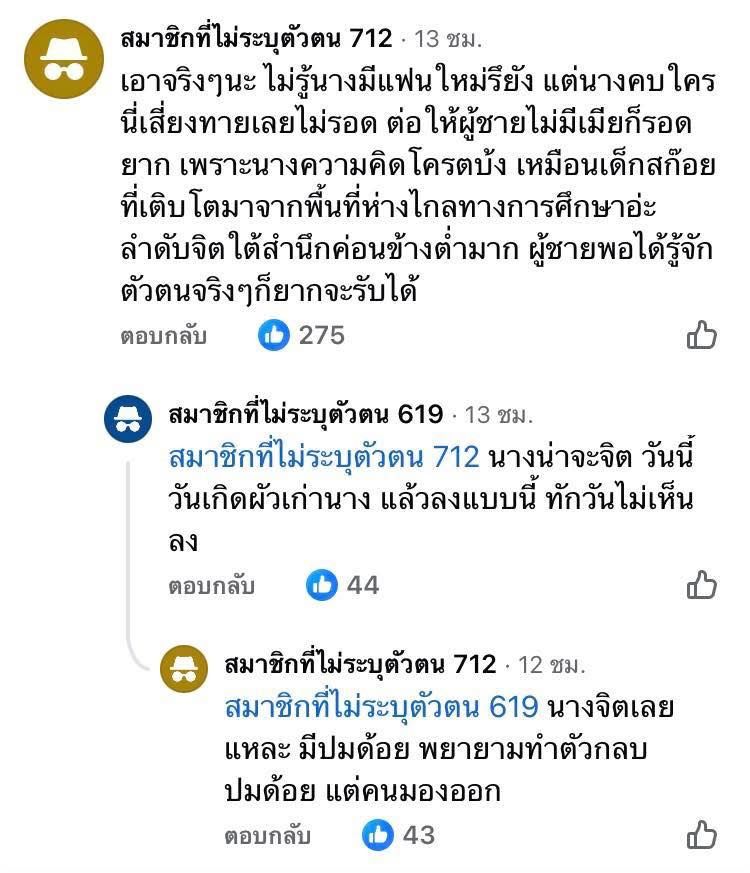View reactions on the 43-likes reply
The image size is (750, 873).
[x=398, y=835]
